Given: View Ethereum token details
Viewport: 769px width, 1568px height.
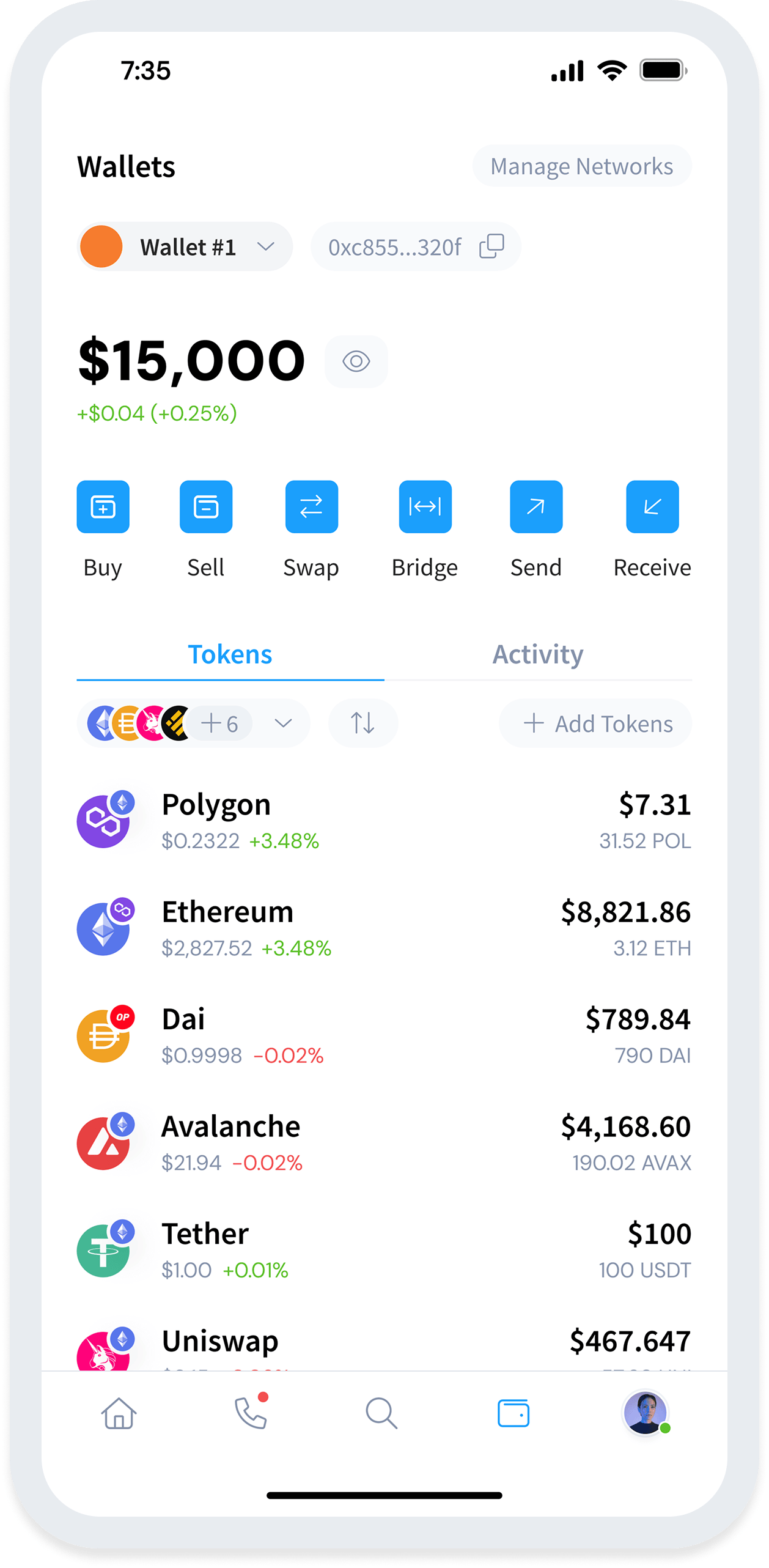Looking at the screenshot, I should [x=384, y=928].
